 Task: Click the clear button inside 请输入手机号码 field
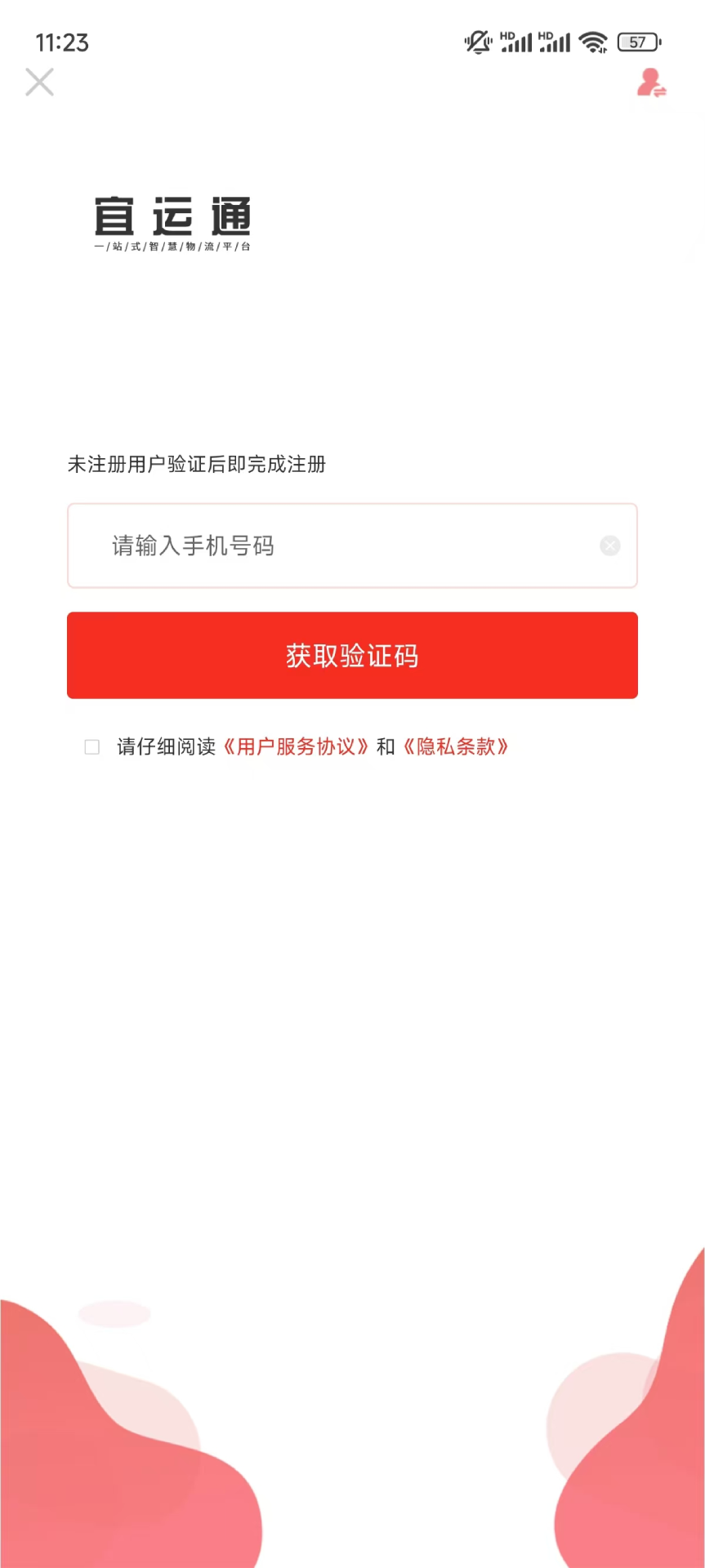[609, 546]
